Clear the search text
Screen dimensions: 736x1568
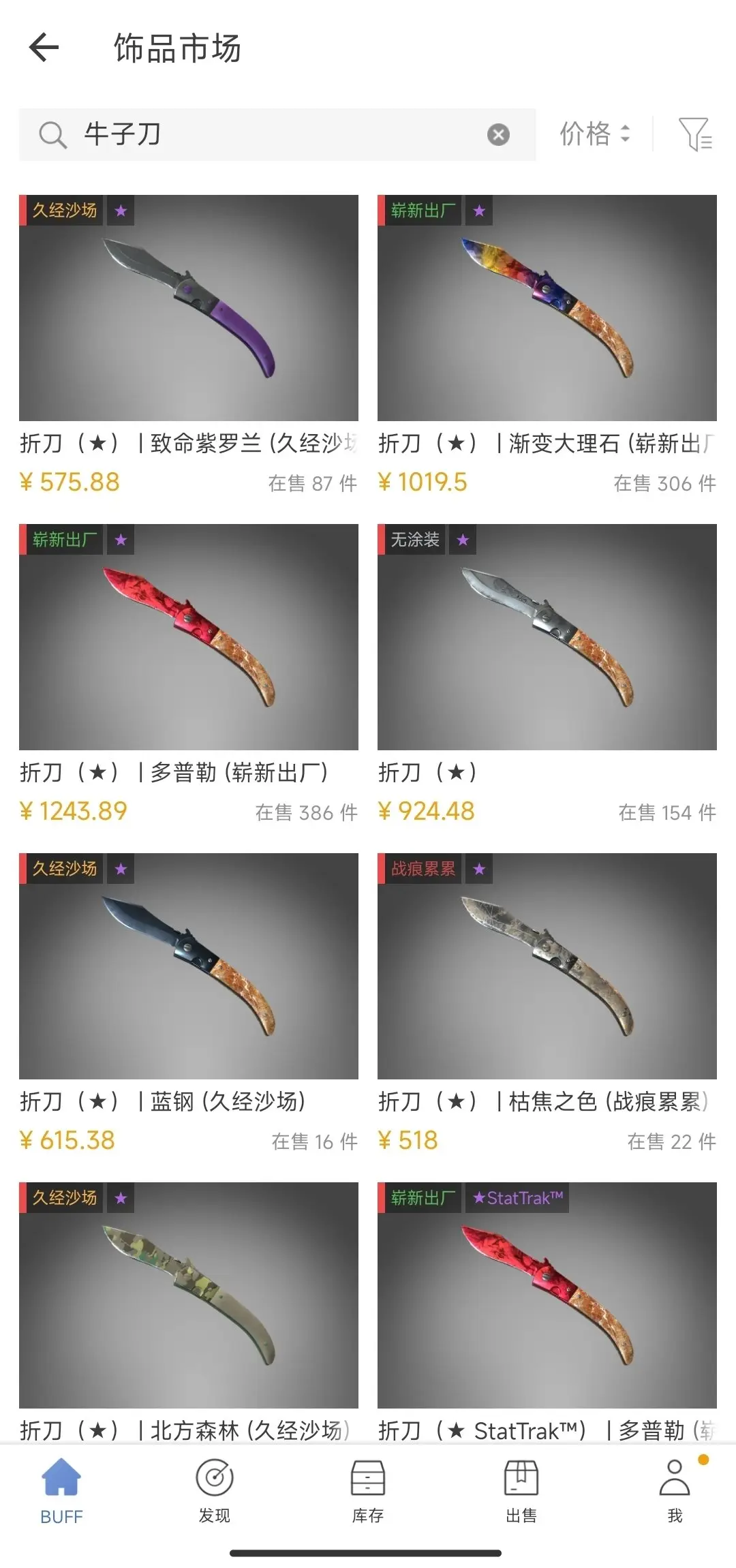tap(498, 134)
